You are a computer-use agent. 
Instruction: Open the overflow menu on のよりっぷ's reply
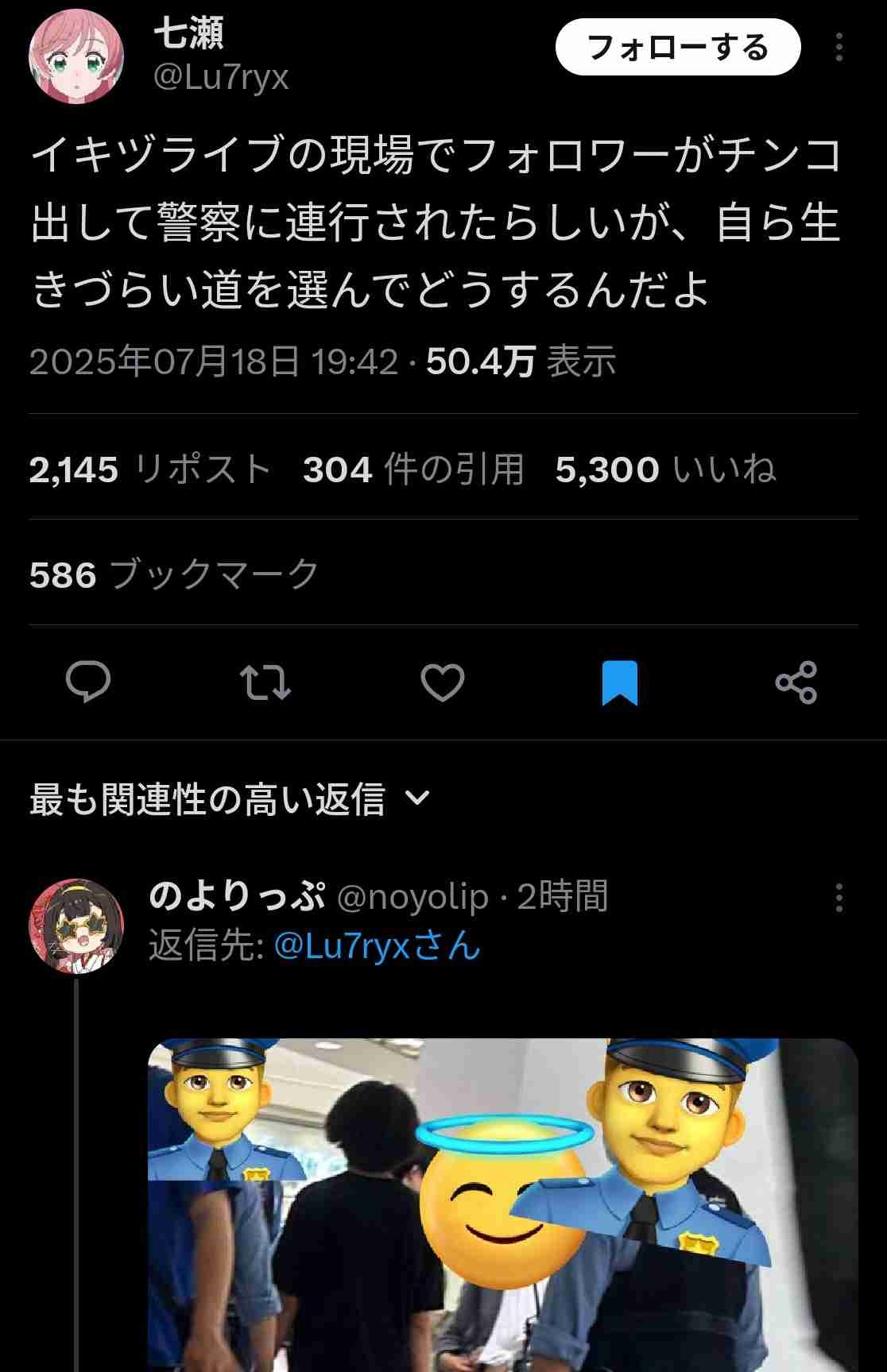pyautogui.click(x=839, y=899)
